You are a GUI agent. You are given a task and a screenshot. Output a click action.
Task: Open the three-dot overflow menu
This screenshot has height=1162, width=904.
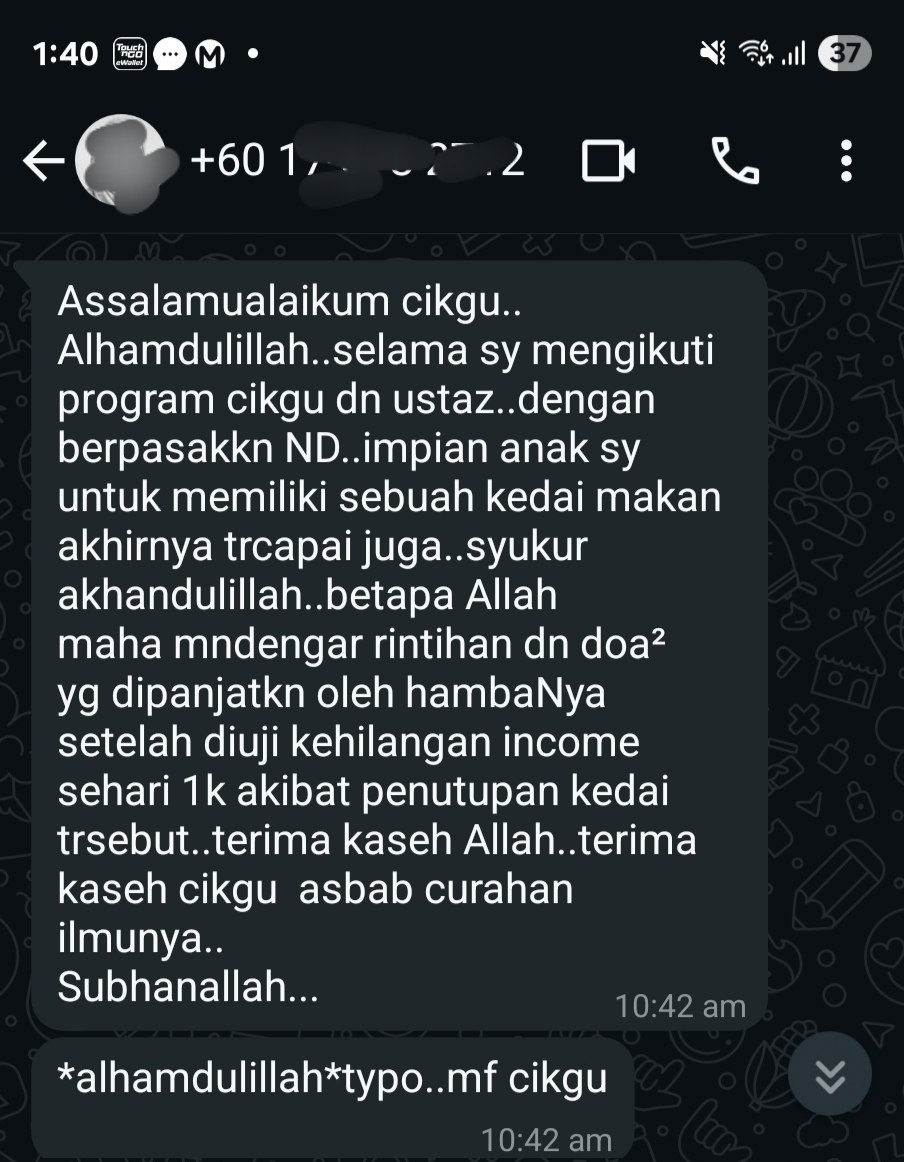[x=846, y=161]
